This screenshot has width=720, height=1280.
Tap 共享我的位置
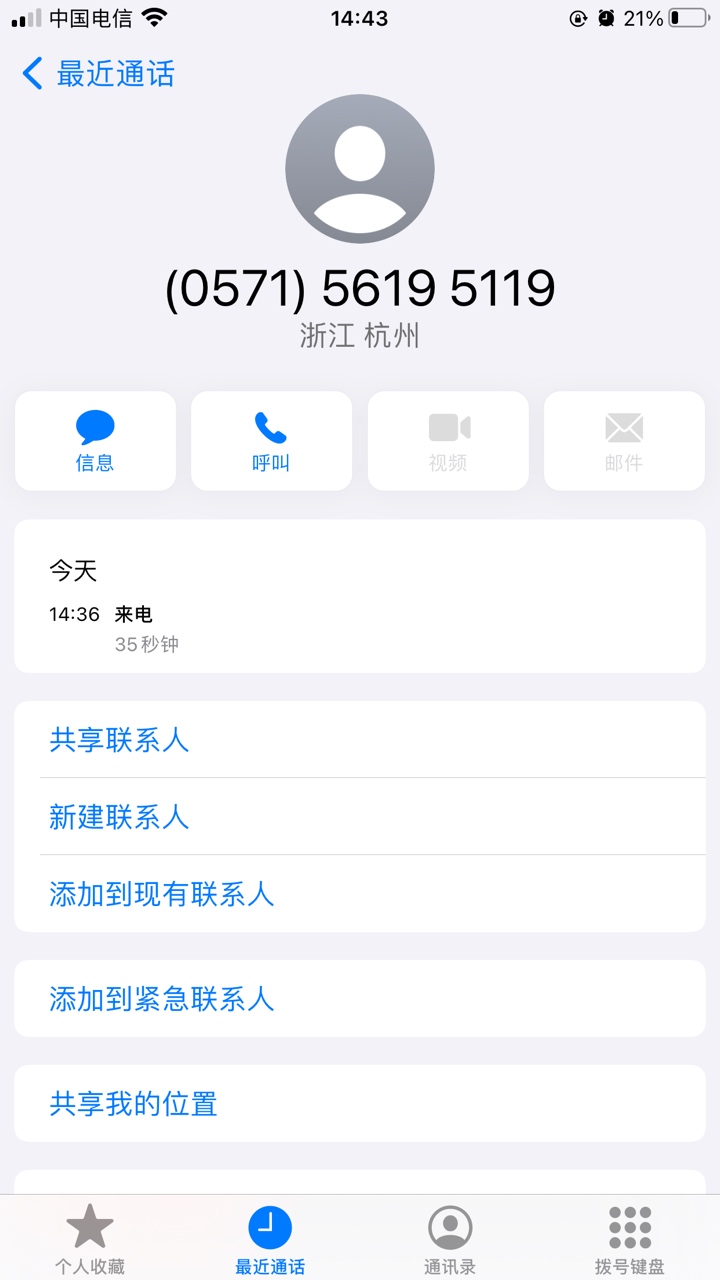tap(360, 1104)
